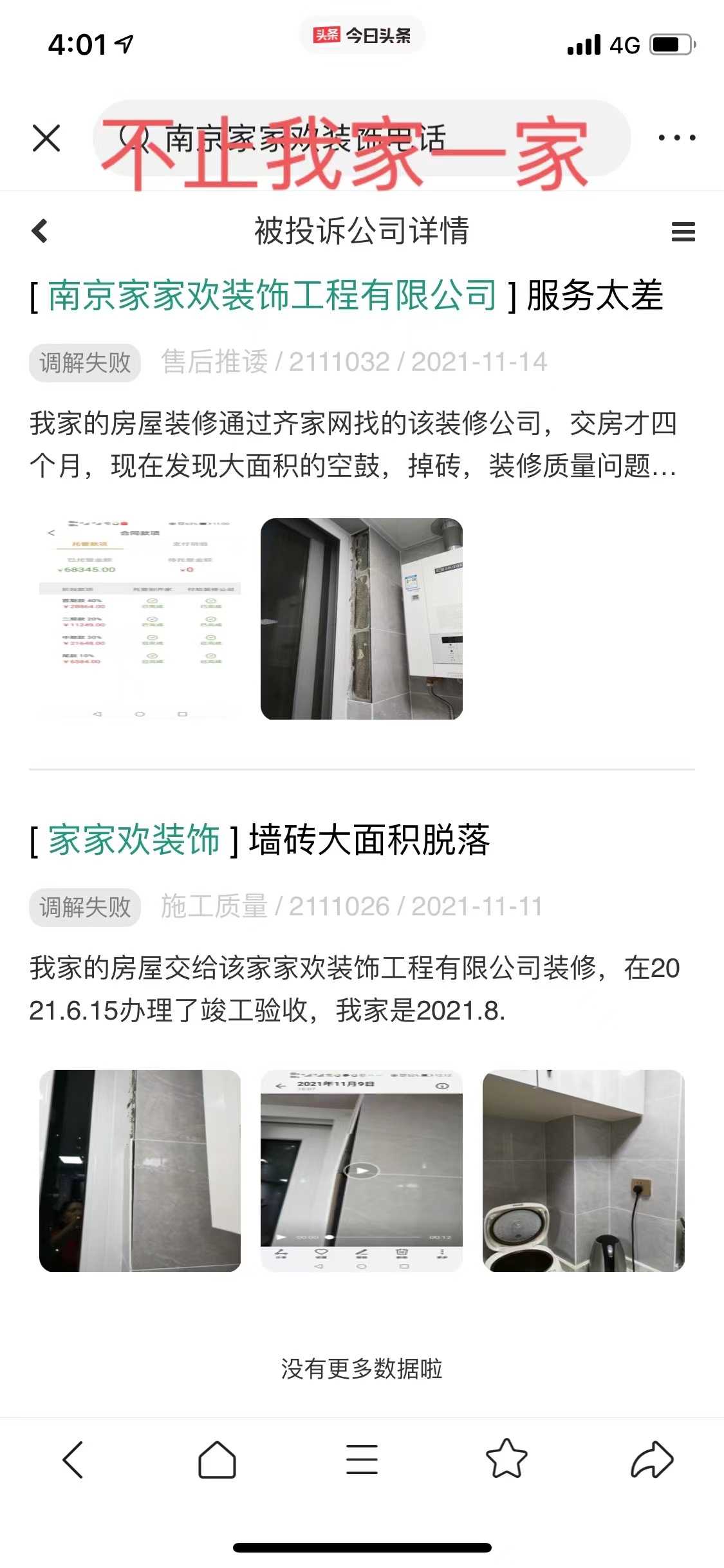
Task: Go back using the bottom toolbar arrow
Action: point(73,1459)
